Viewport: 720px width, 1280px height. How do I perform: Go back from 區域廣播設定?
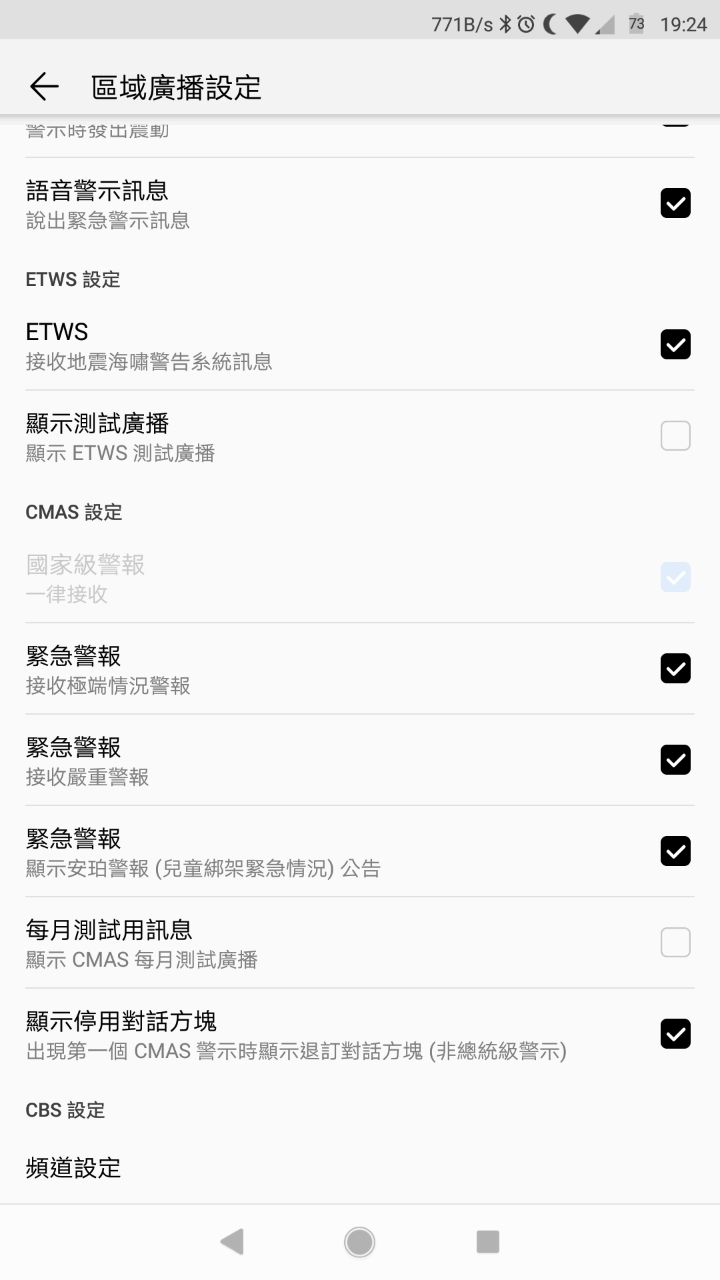pyautogui.click(x=44, y=87)
